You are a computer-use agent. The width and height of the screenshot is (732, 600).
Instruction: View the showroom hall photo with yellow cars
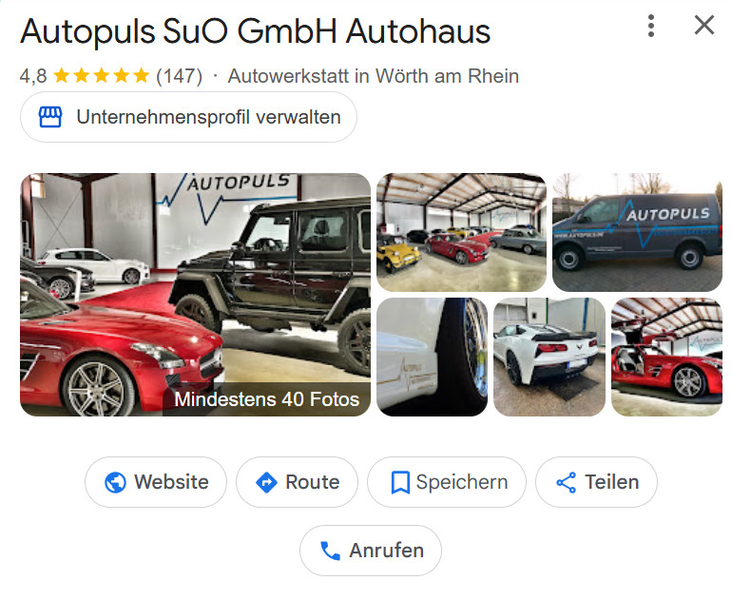coord(461,232)
